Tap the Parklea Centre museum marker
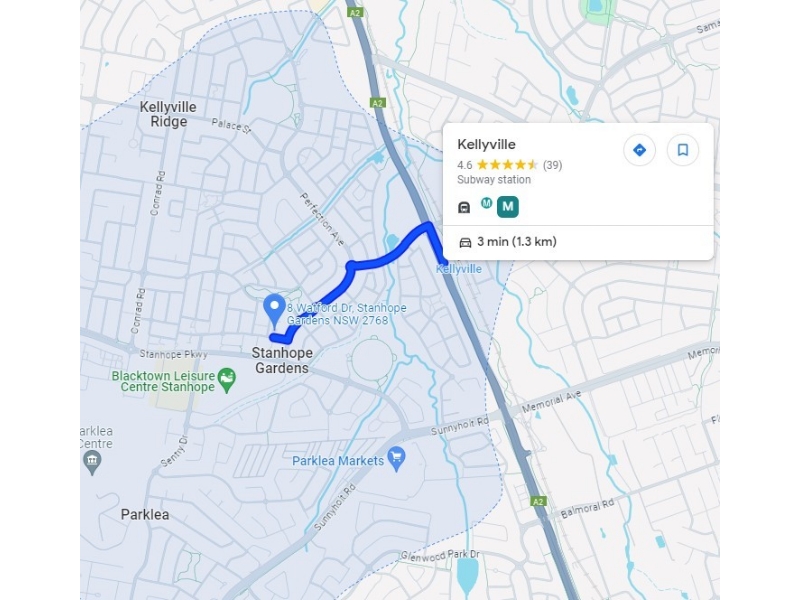 point(93,461)
